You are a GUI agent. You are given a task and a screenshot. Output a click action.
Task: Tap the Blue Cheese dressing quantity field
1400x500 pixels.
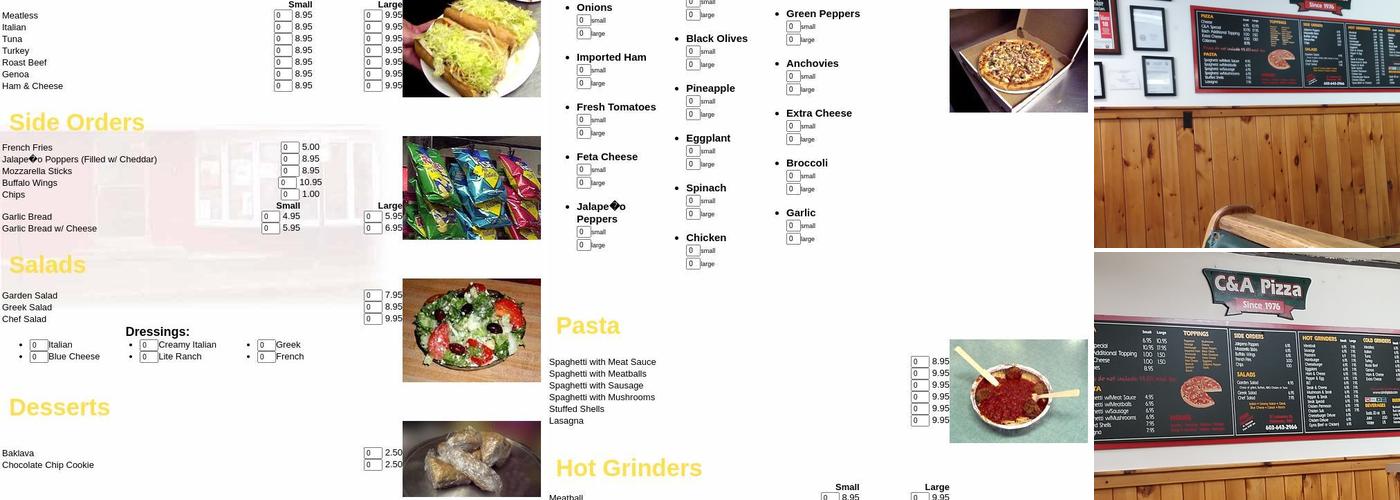coord(38,357)
